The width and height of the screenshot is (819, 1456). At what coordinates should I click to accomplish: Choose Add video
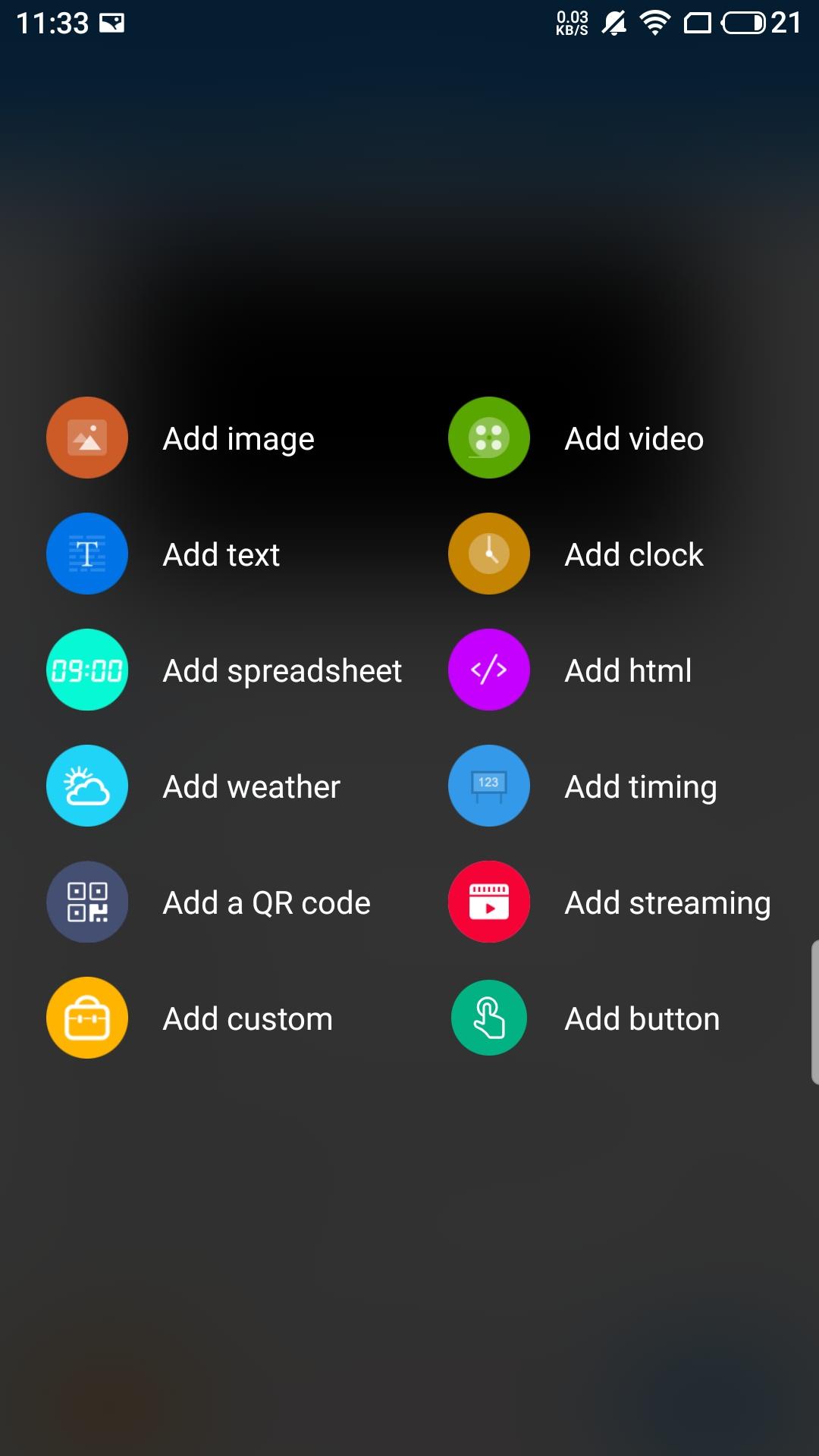click(x=576, y=438)
